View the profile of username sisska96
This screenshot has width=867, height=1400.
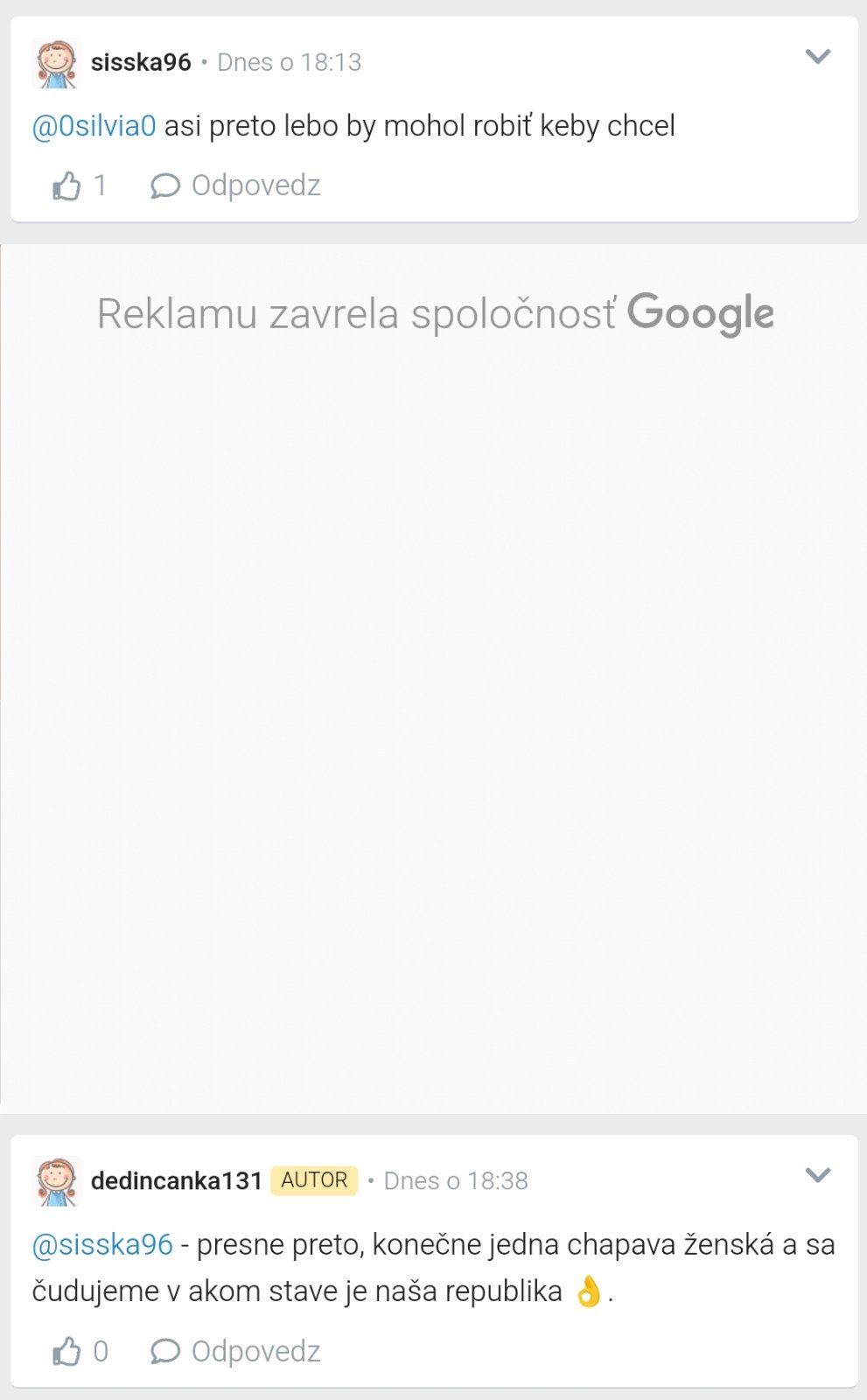pos(141,63)
